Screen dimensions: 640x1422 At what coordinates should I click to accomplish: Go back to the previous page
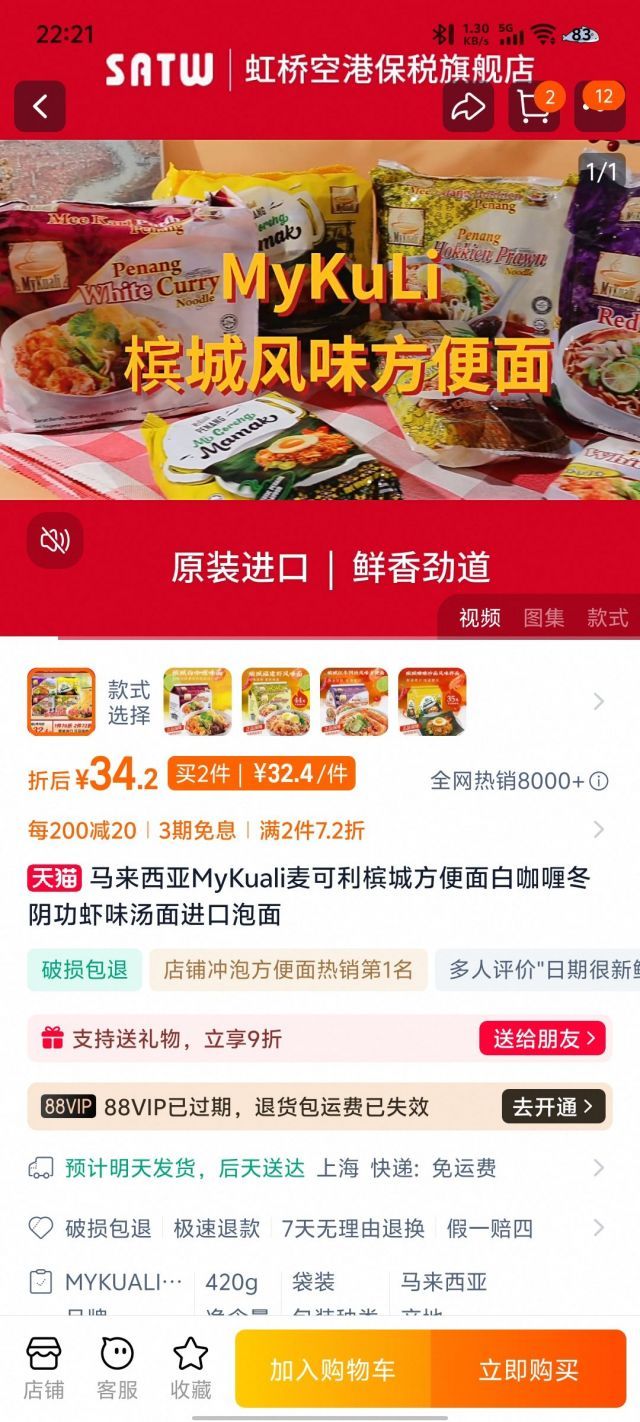coord(40,107)
